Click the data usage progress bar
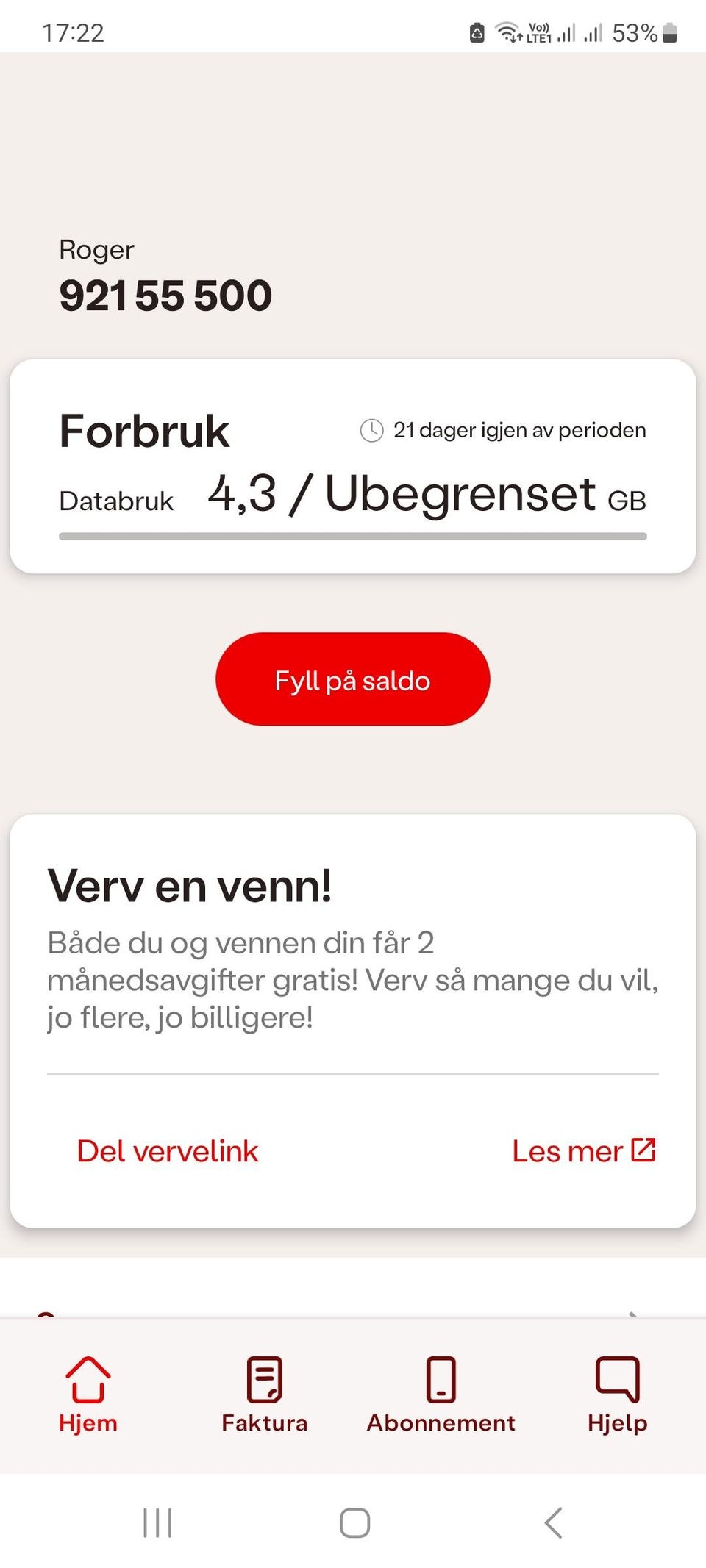This screenshot has height=1568, width=706. pyautogui.click(x=353, y=538)
